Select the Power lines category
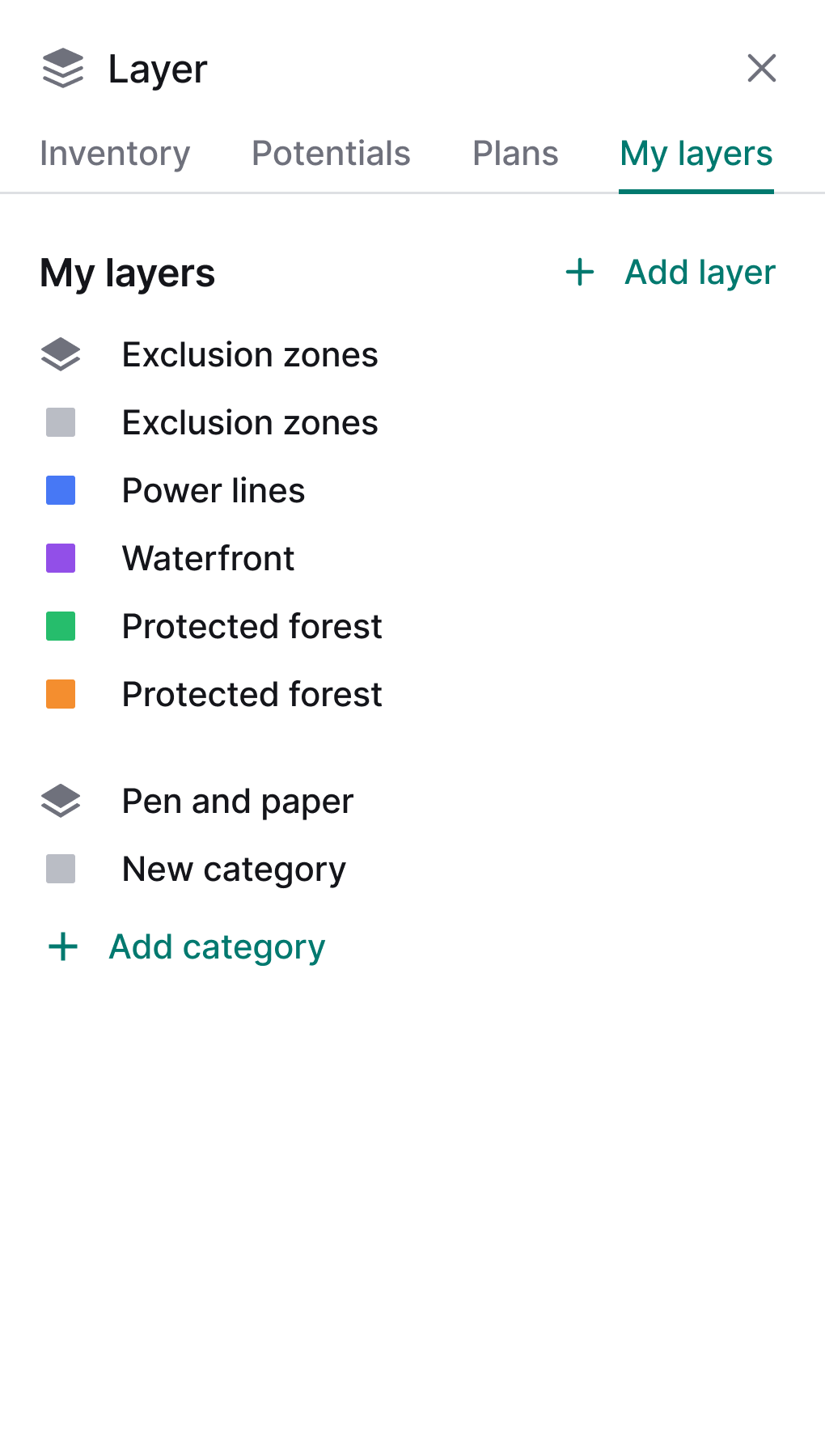The width and height of the screenshot is (825, 1456). [x=214, y=491]
